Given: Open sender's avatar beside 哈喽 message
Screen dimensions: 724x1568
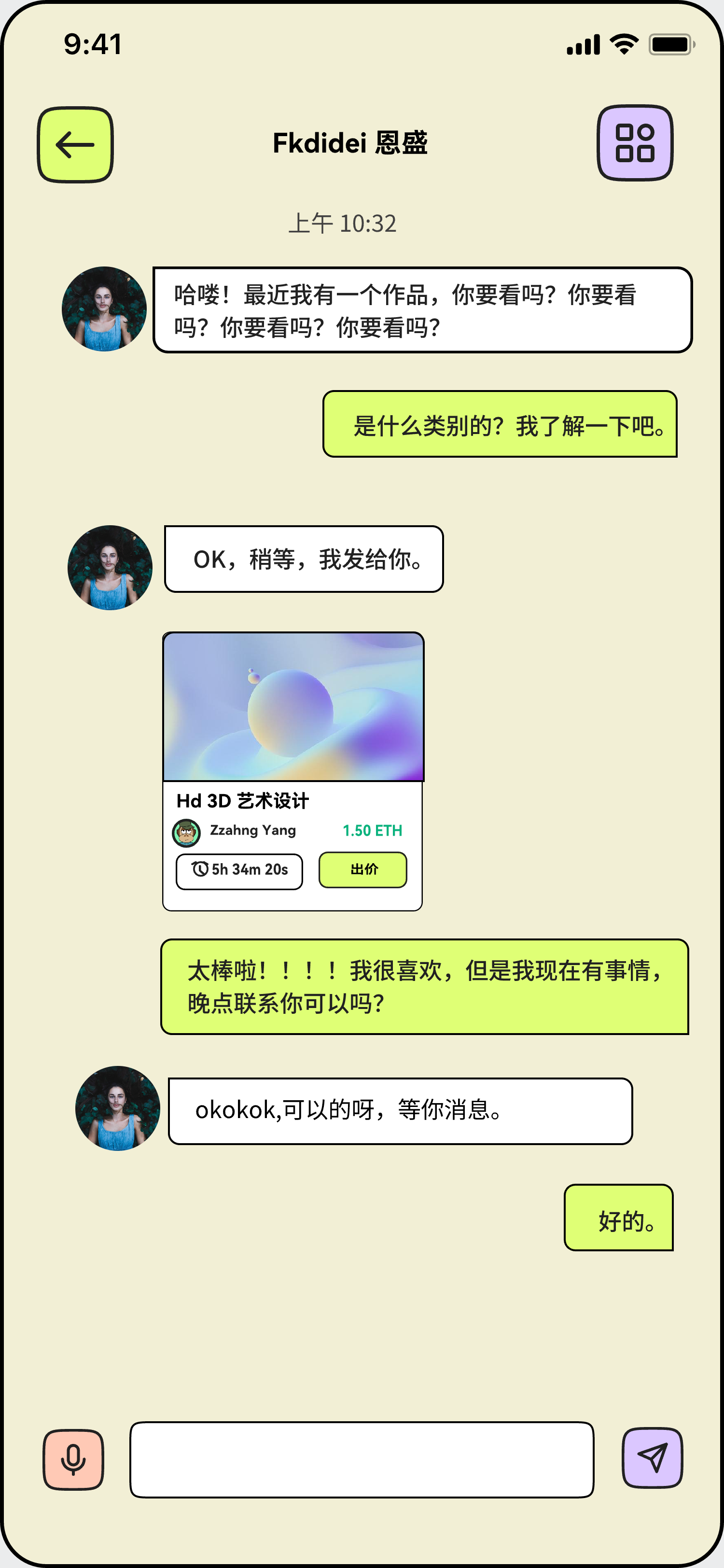Looking at the screenshot, I should pyautogui.click(x=104, y=309).
